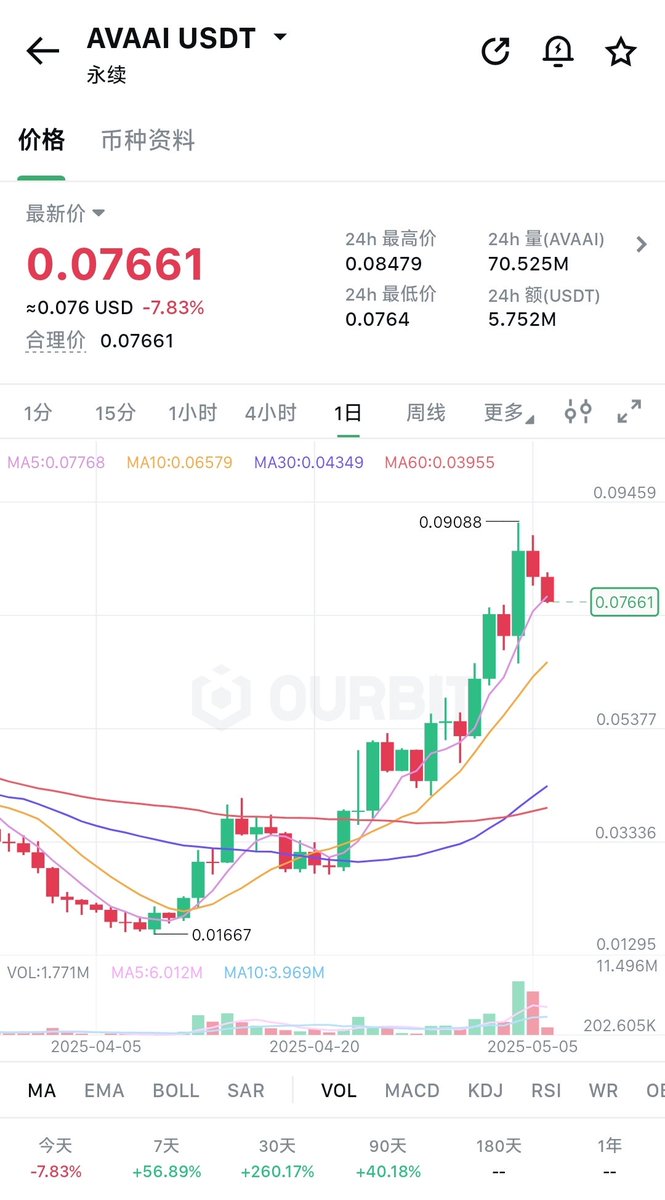Open the price alert bell
The height and width of the screenshot is (1200, 665).
558,51
